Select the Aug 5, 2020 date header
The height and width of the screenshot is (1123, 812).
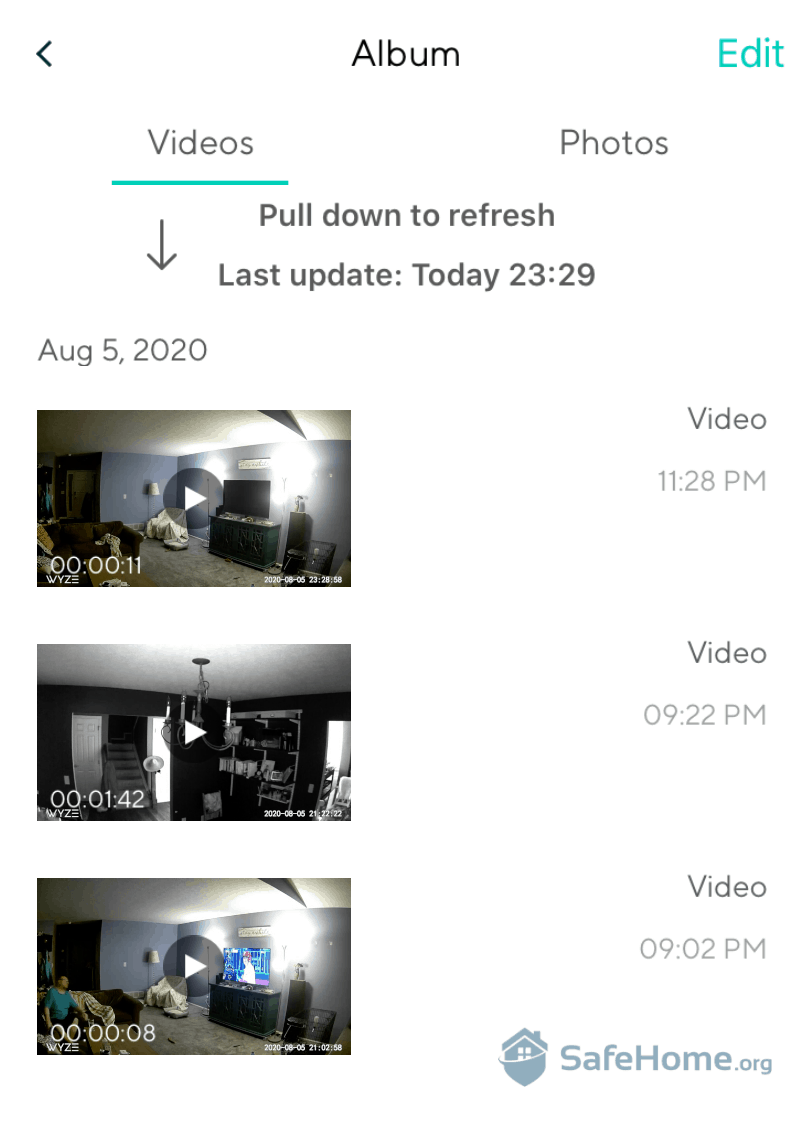point(122,350)
